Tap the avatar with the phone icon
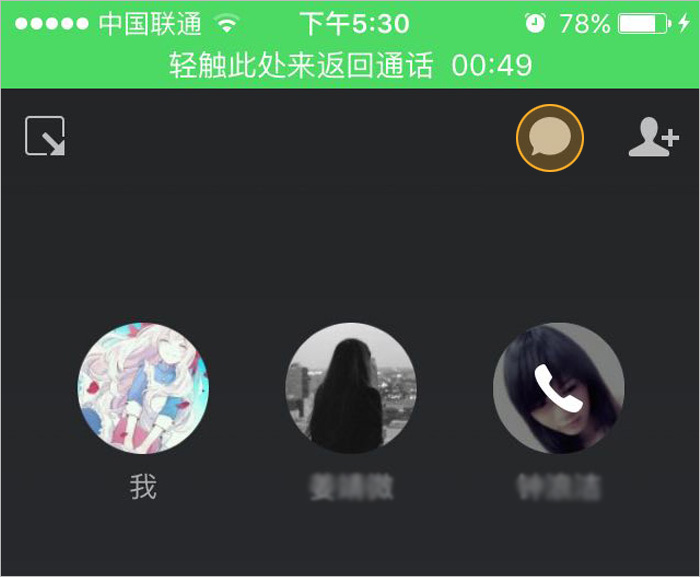The height and width of the screenshot is (577, 700). coord(558,389)
